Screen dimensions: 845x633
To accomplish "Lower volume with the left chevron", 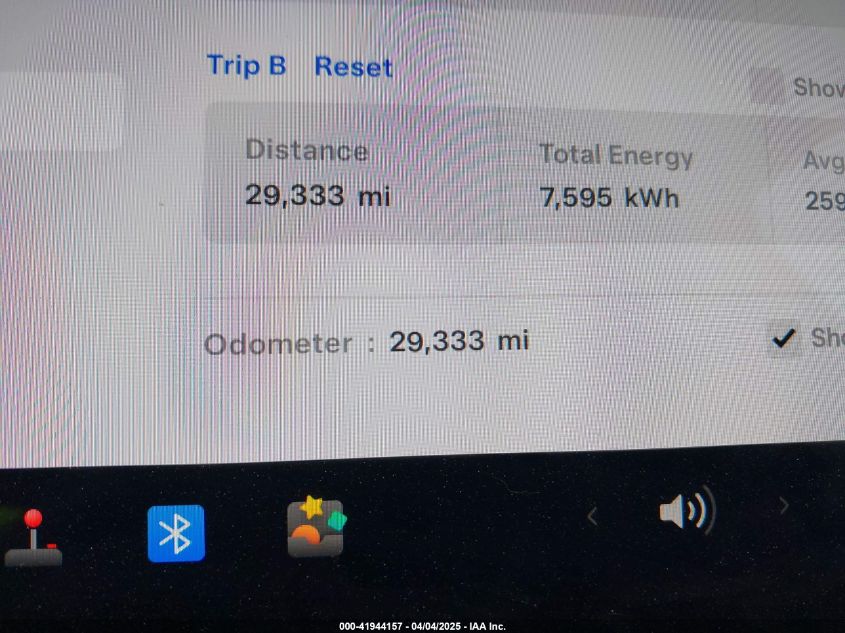I will (x=592, y=516).
